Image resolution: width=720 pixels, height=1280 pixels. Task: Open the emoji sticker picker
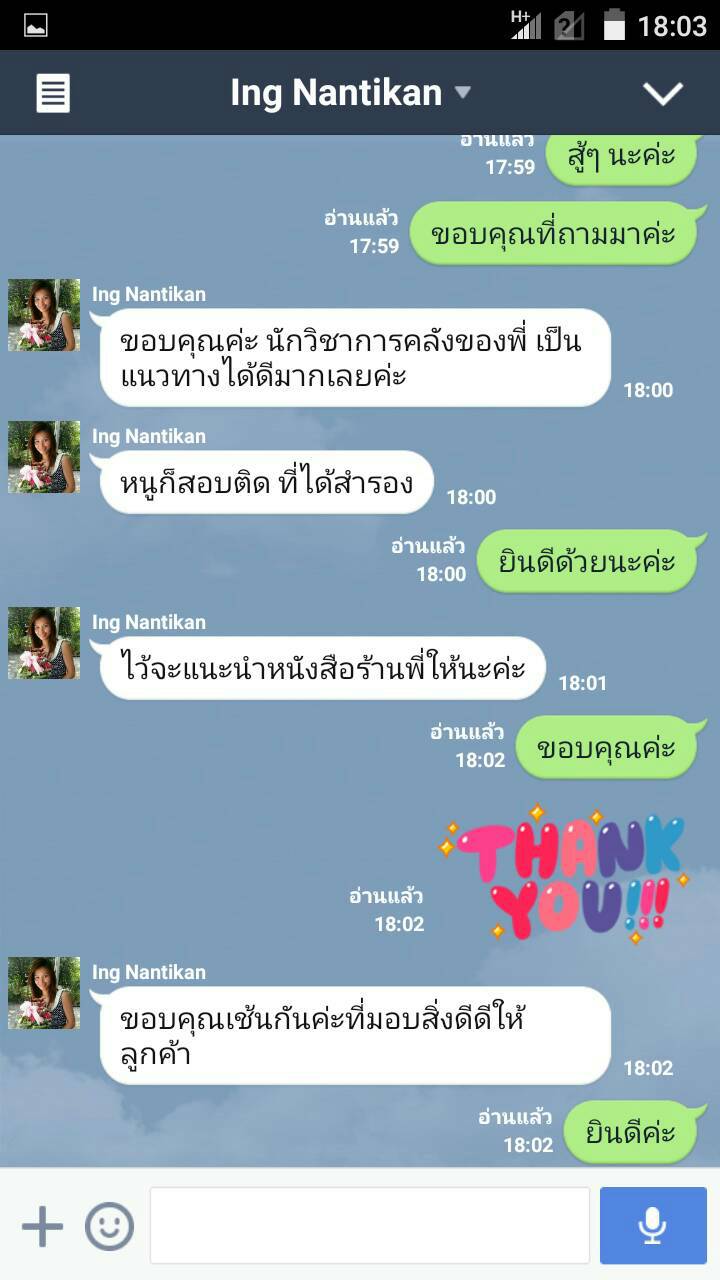coord(109,1226)
